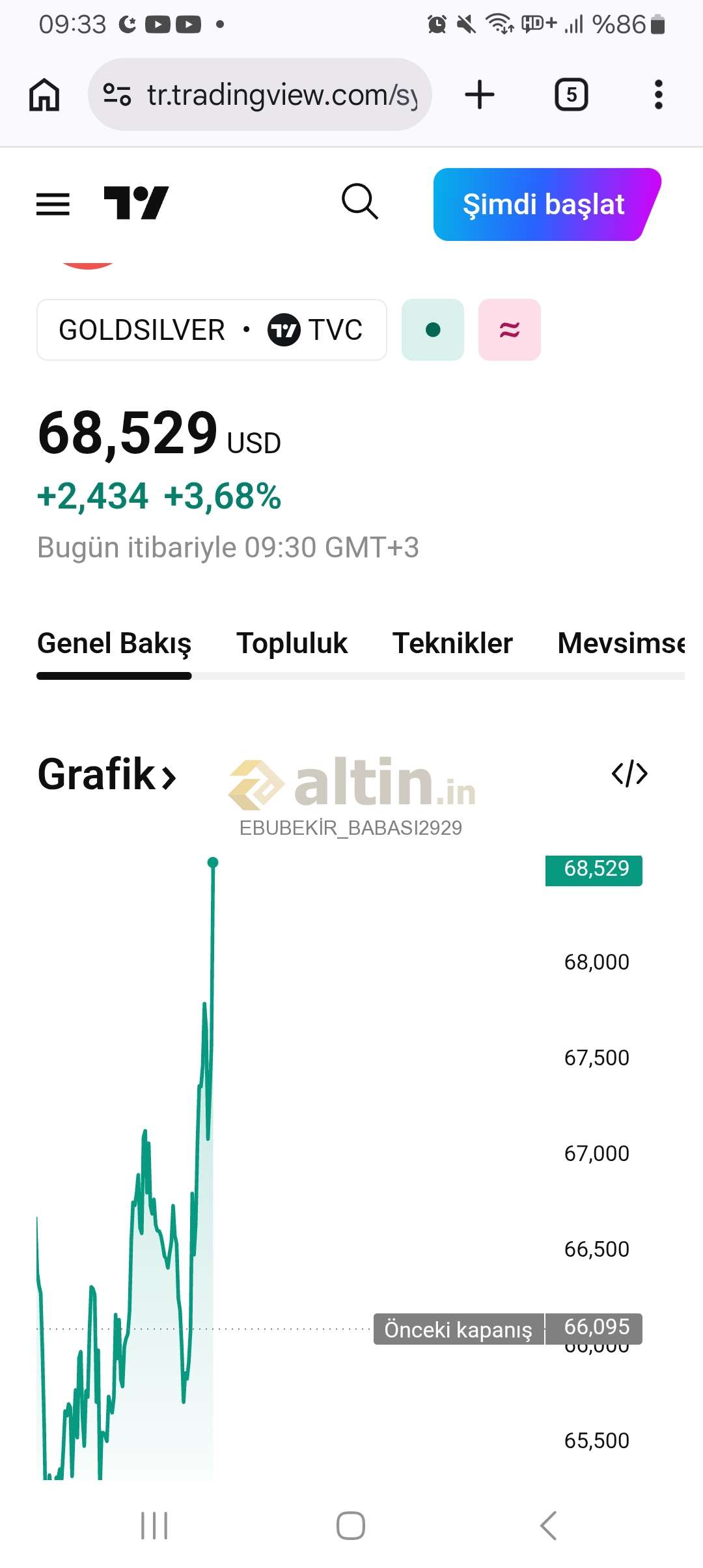Show recent apps

pos(154,1526)
